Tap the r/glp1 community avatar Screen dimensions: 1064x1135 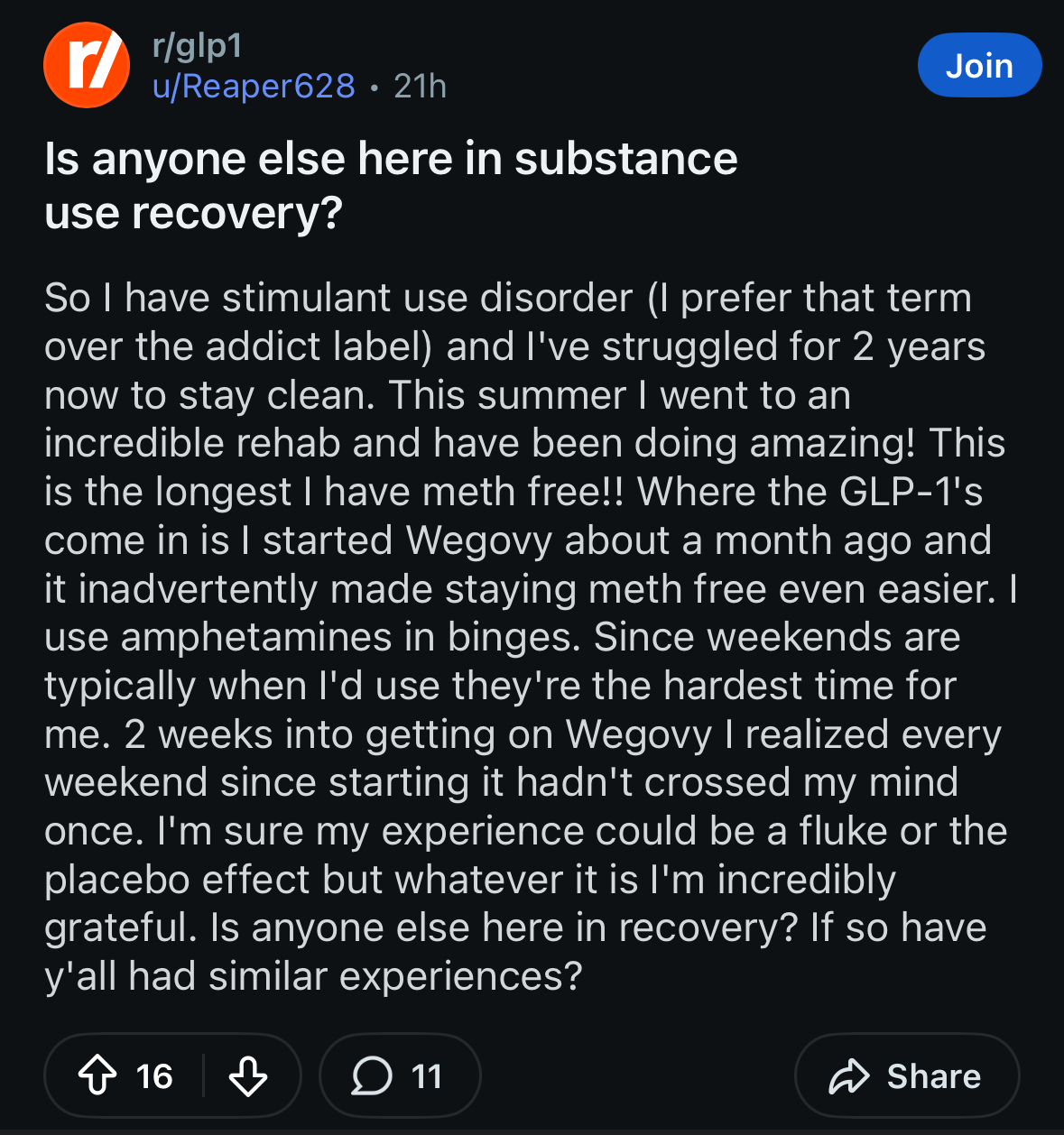[87, 65]
